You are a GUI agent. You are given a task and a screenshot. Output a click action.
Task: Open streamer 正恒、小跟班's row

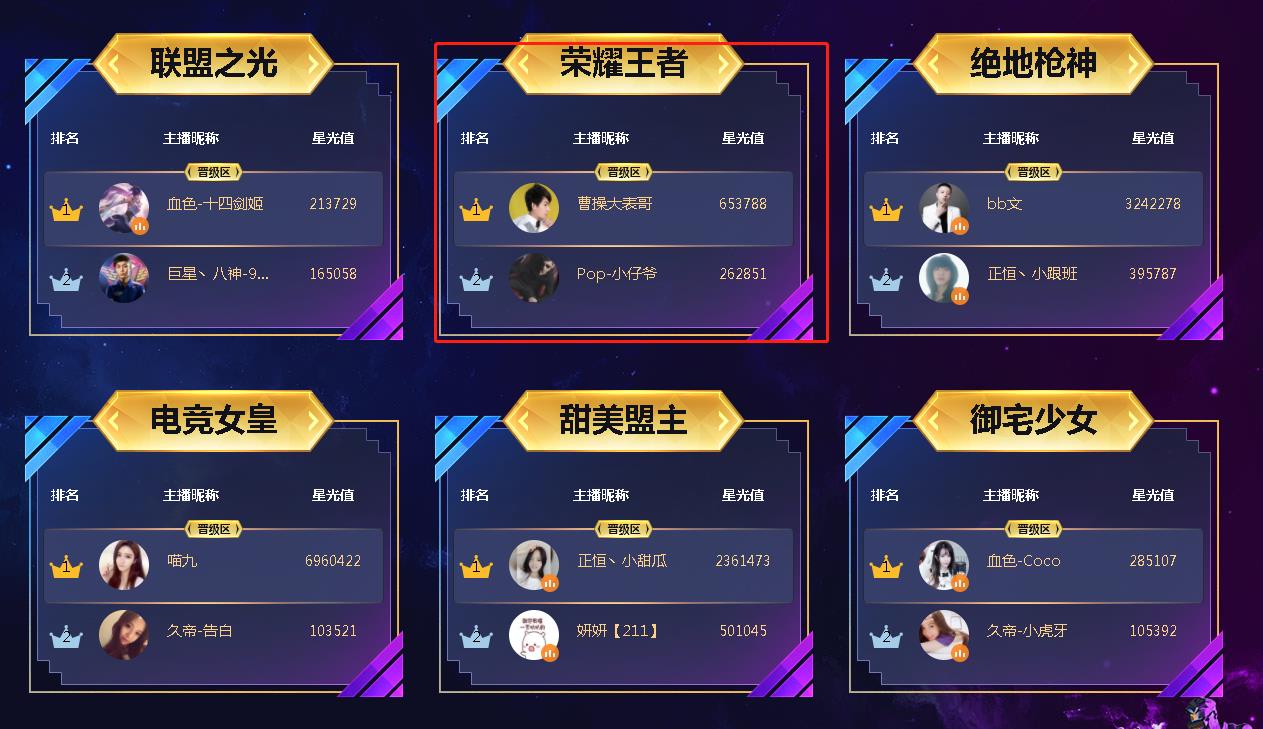point(1032,274)
